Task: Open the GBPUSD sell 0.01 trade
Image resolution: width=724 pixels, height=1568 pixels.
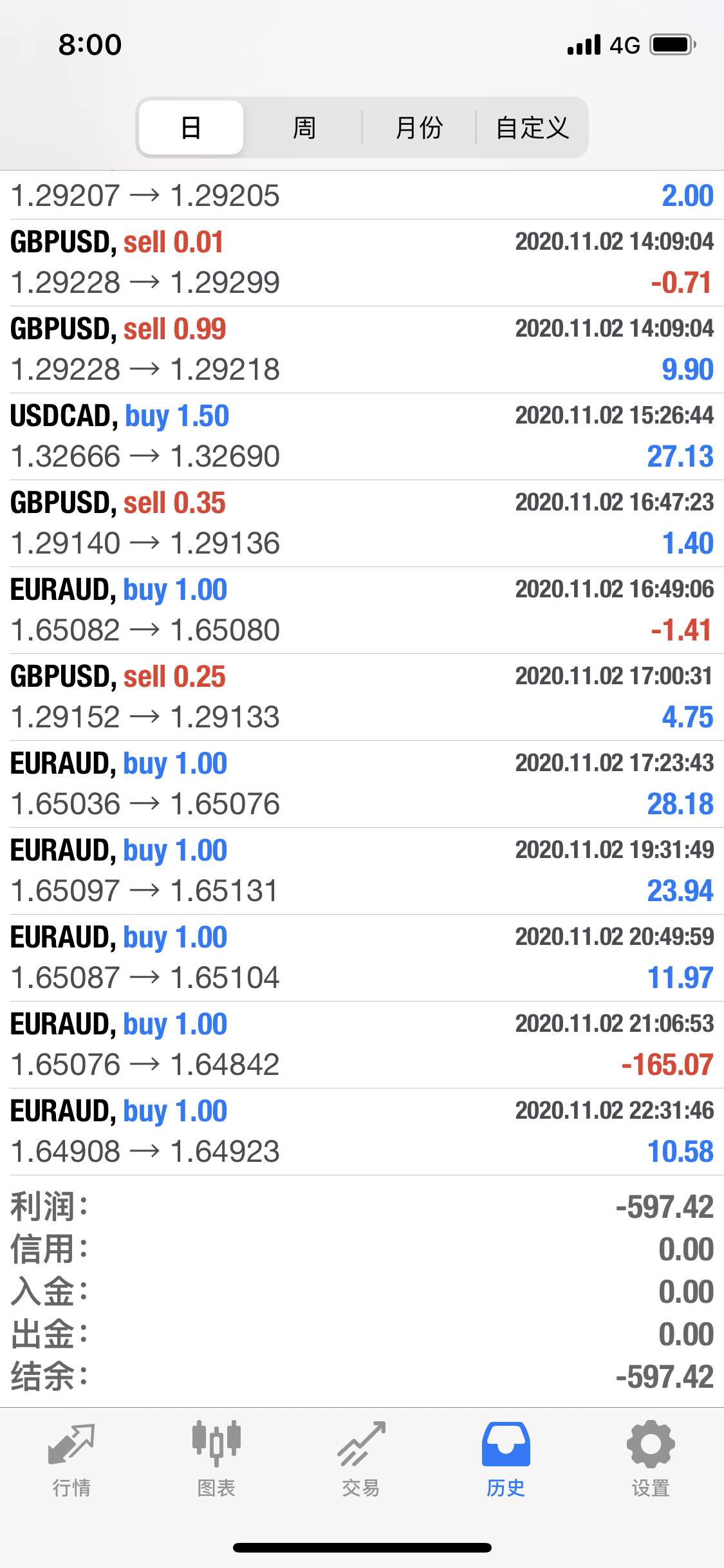Action: [x=362, y=263]
